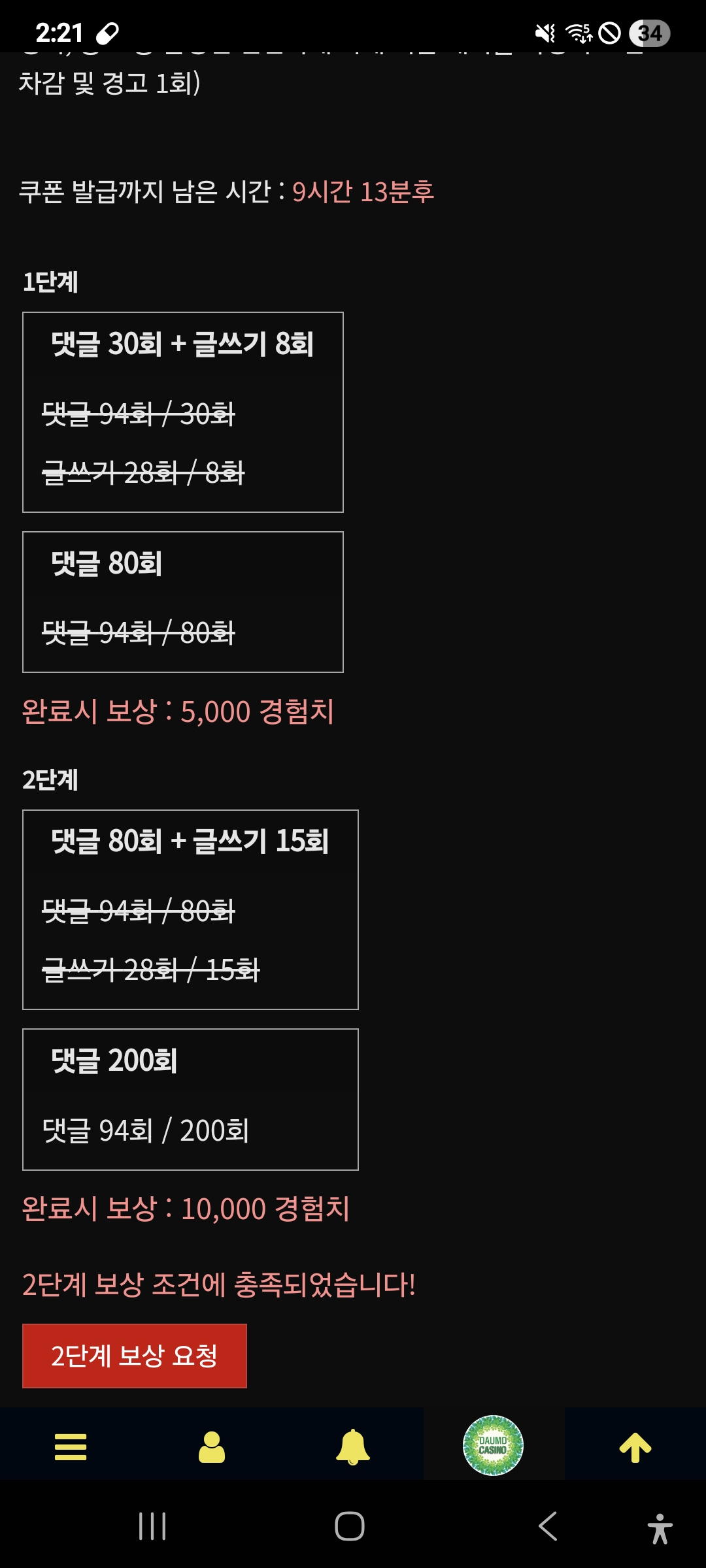Open the hamburger menu in bottom bar
Image resolution: width=706 pixels, height=1568 pixels.
coord(71,1446)
